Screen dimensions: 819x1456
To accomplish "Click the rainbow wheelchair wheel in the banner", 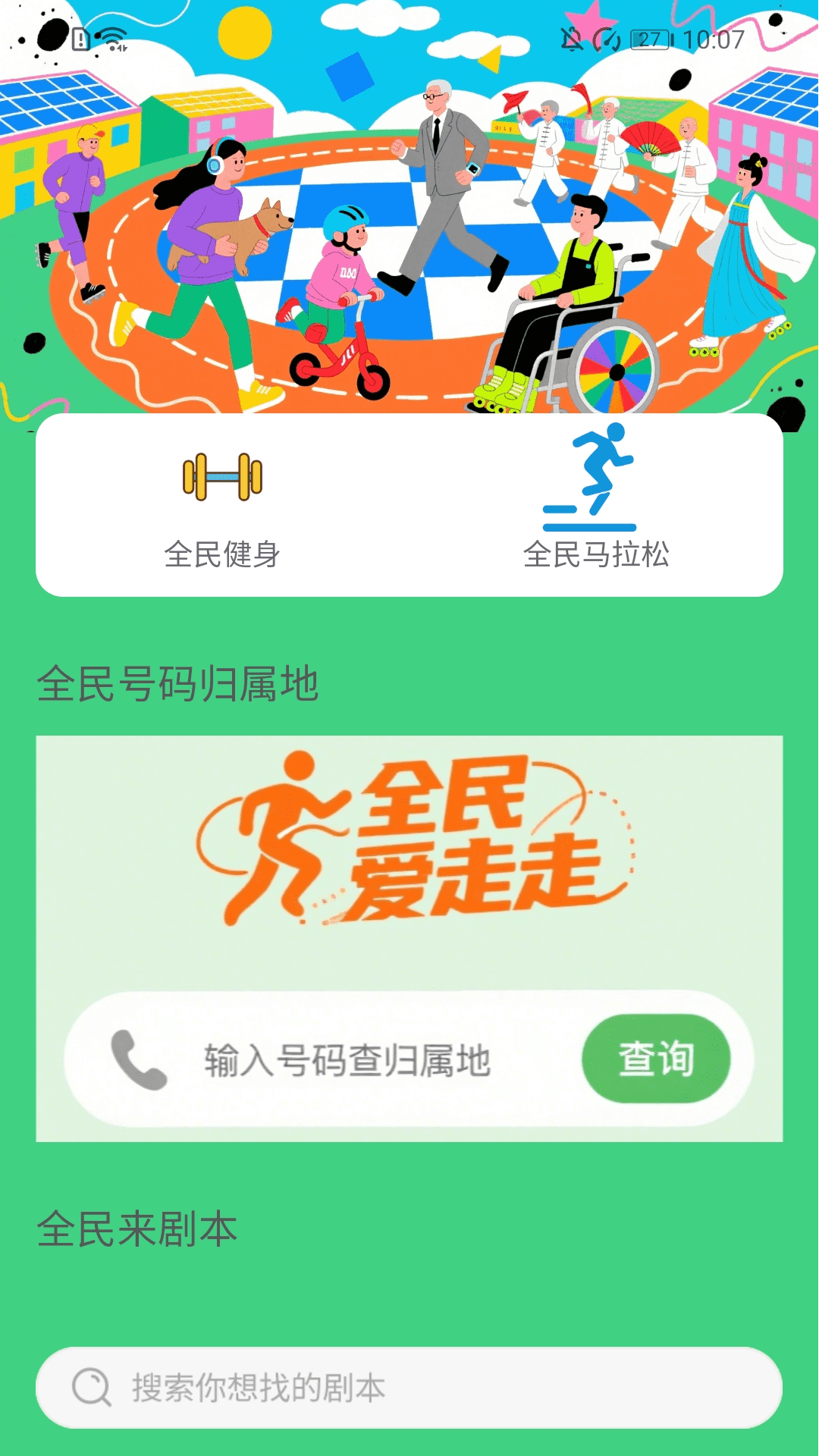I will pyautogui.click(x=616, y=371).
